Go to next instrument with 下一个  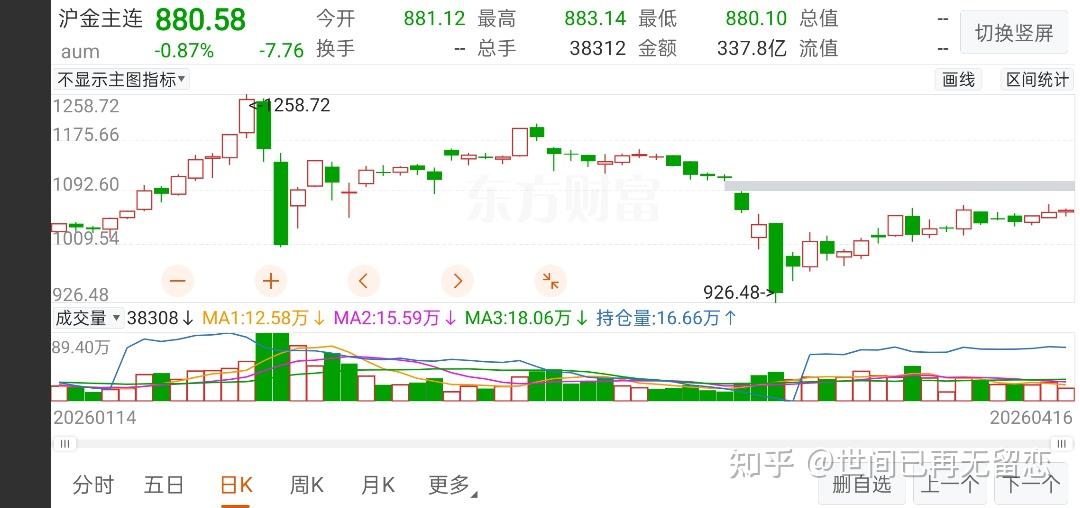click(x=1031, y=484)
